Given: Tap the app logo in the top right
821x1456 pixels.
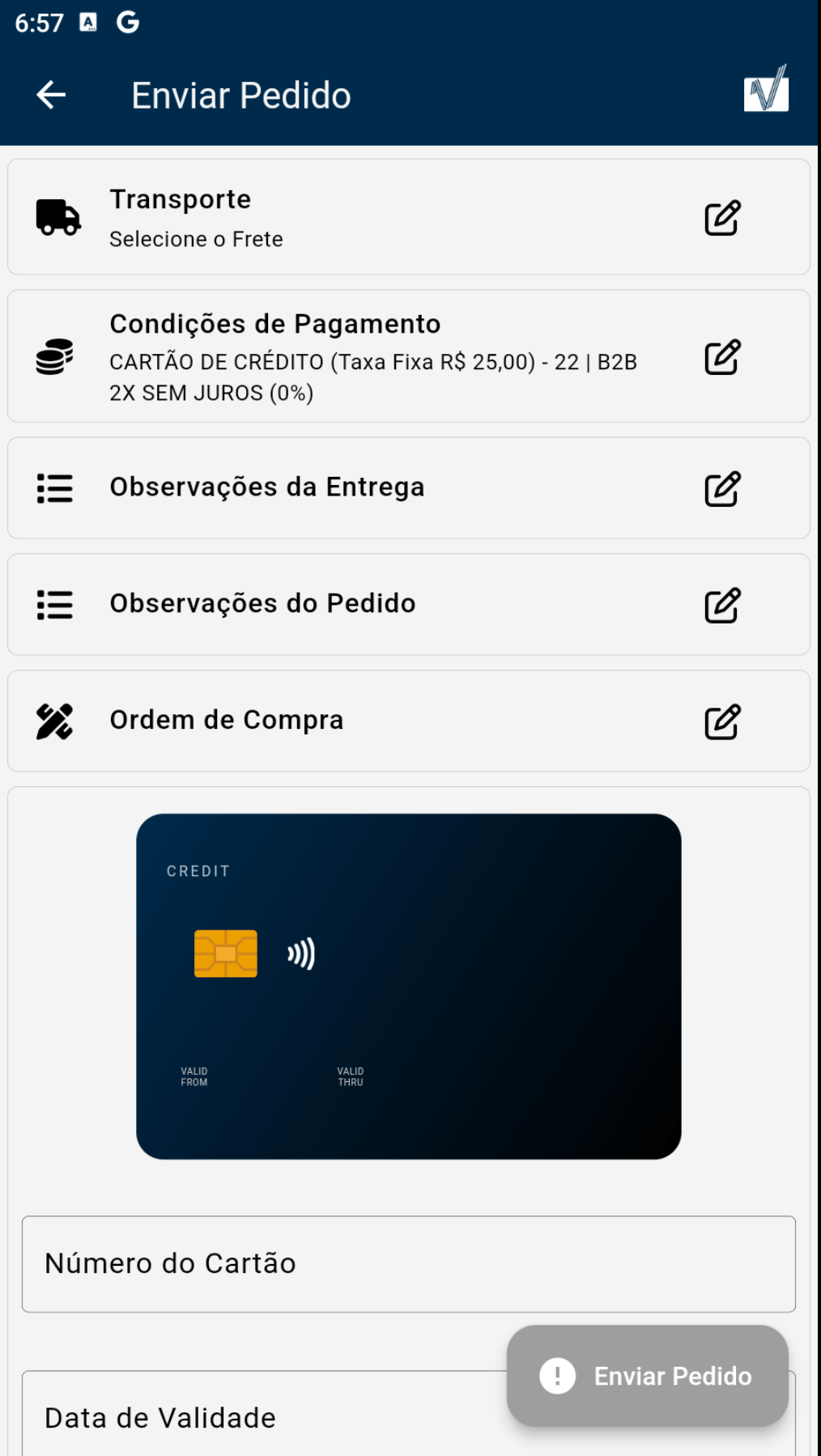Looking at the screenshot, I should (x=767, y=95).
